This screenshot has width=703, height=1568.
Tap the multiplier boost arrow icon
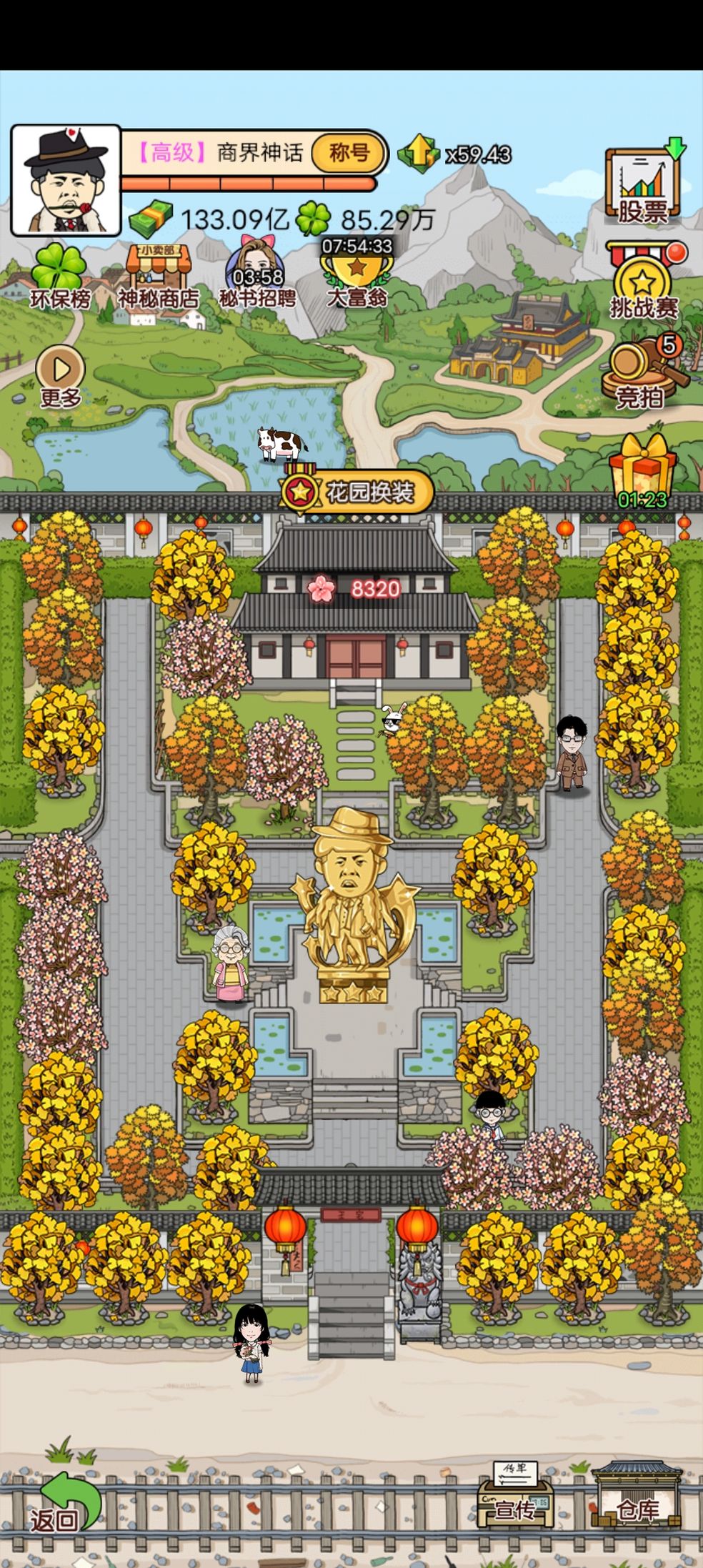tap(419, 152)
